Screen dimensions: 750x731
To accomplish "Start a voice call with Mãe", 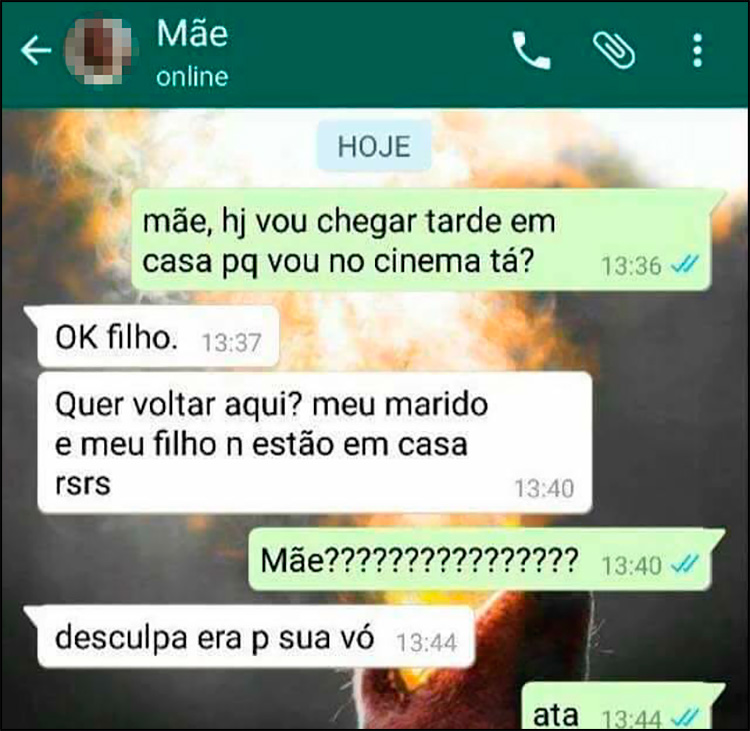I will click(532, 51).
